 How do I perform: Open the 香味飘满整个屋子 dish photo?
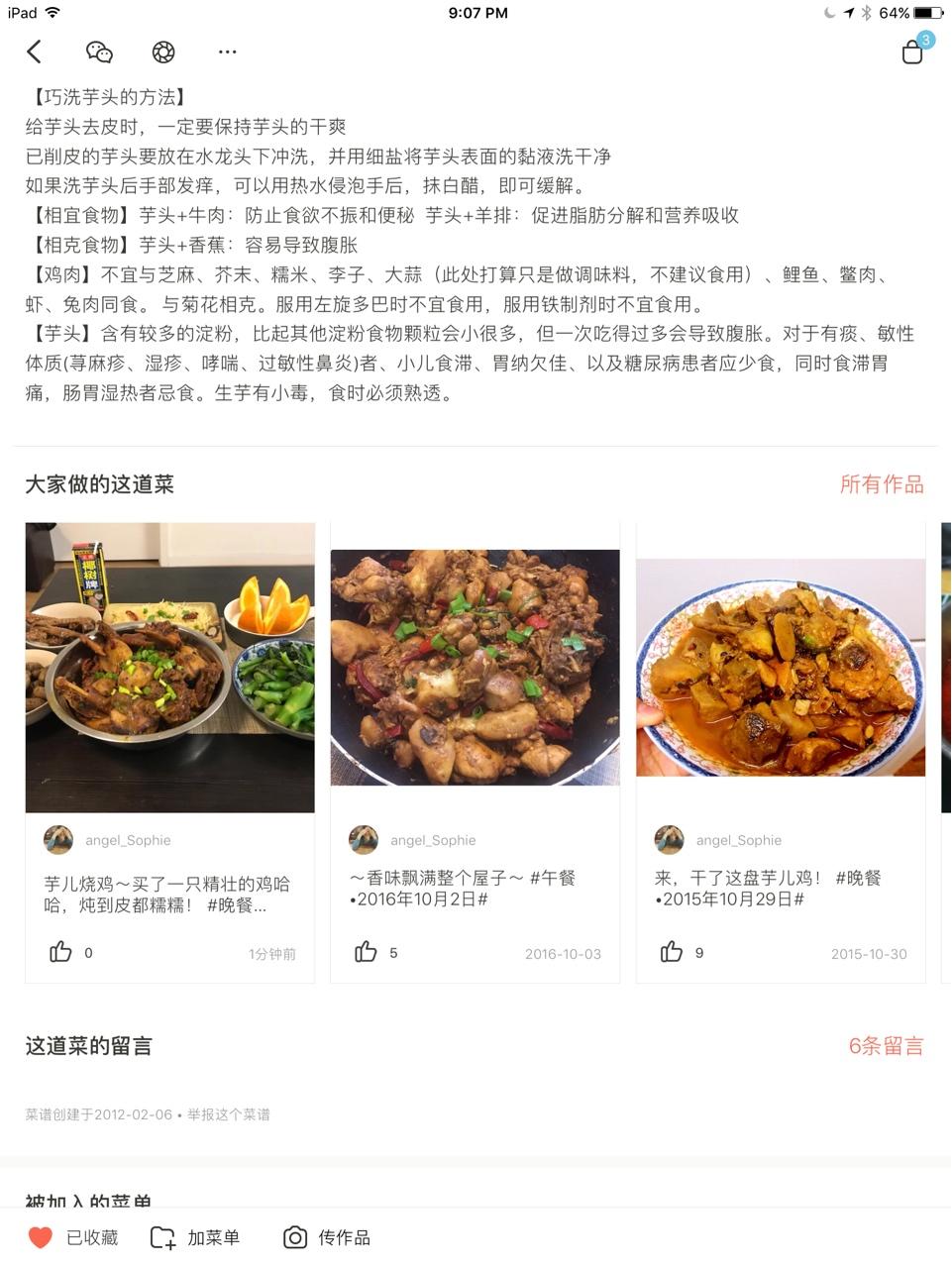(475, 668)
